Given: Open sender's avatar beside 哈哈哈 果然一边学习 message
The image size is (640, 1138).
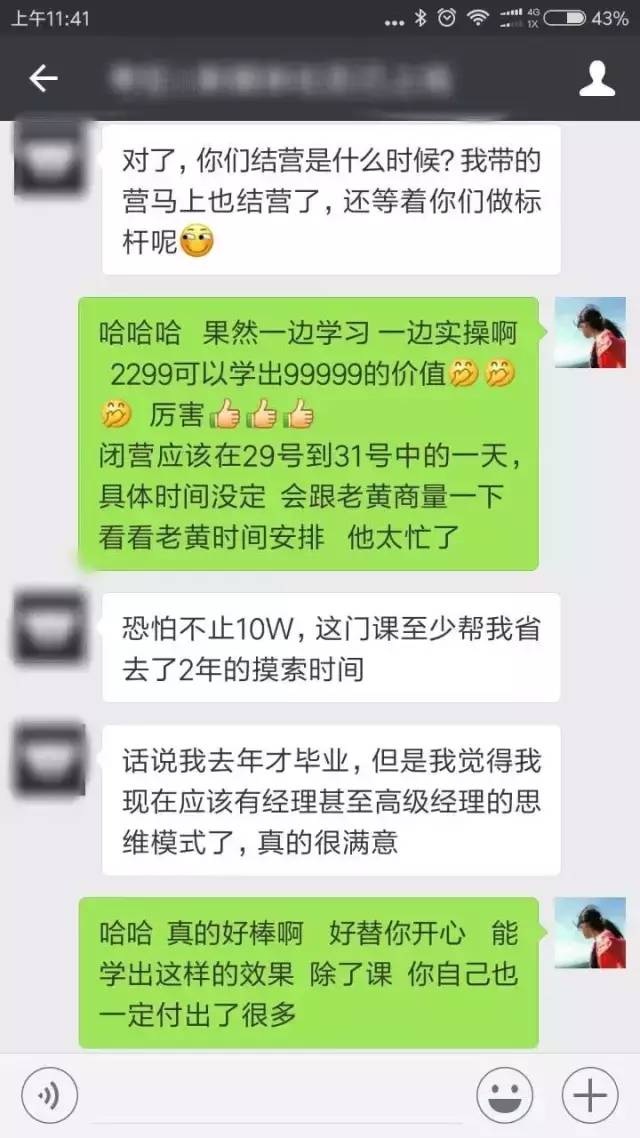Looking at the screenshot, I should point(590,332).
